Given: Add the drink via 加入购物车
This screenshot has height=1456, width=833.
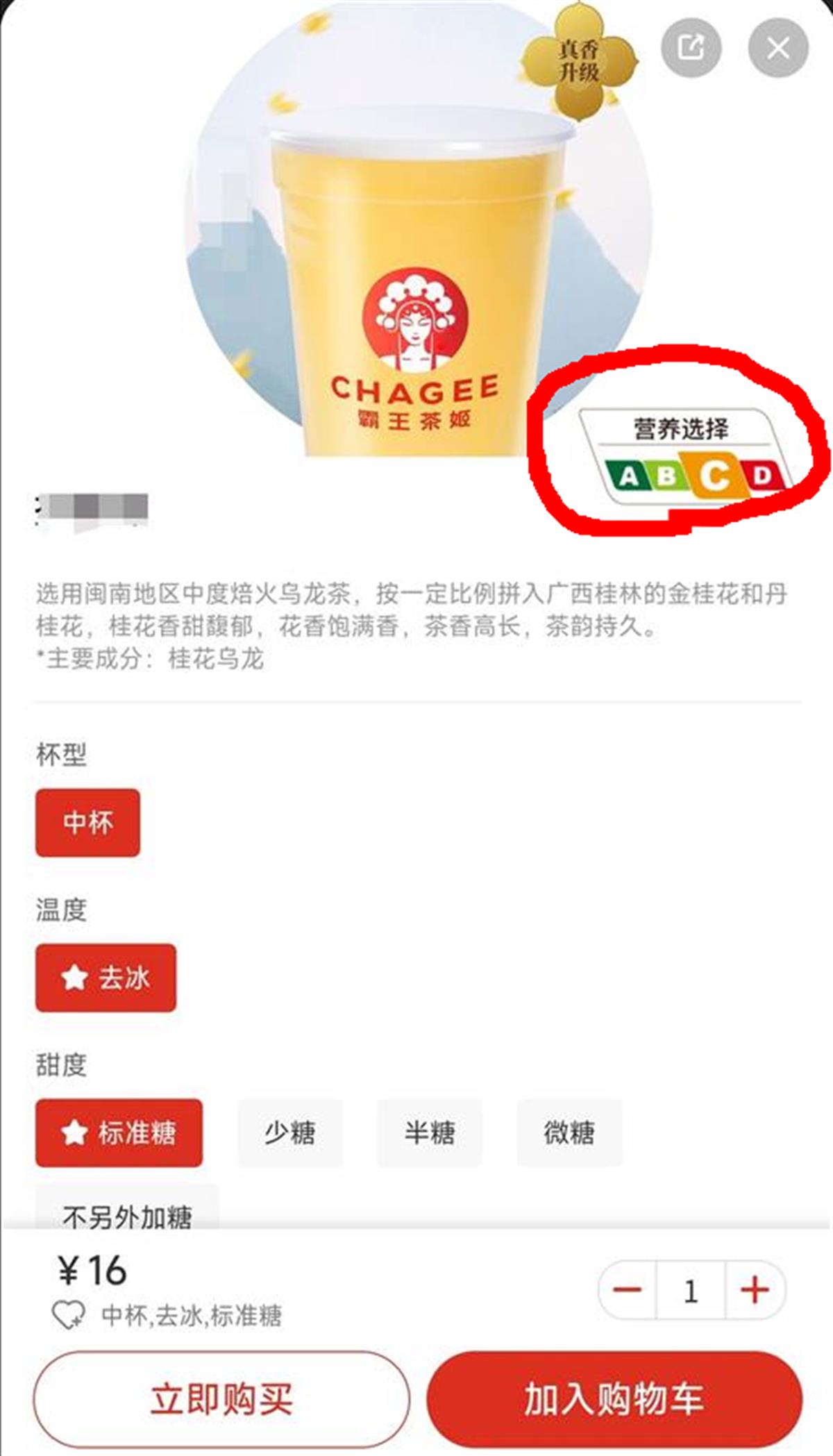Looking at the screenshot, I should tap(614, 1398).
